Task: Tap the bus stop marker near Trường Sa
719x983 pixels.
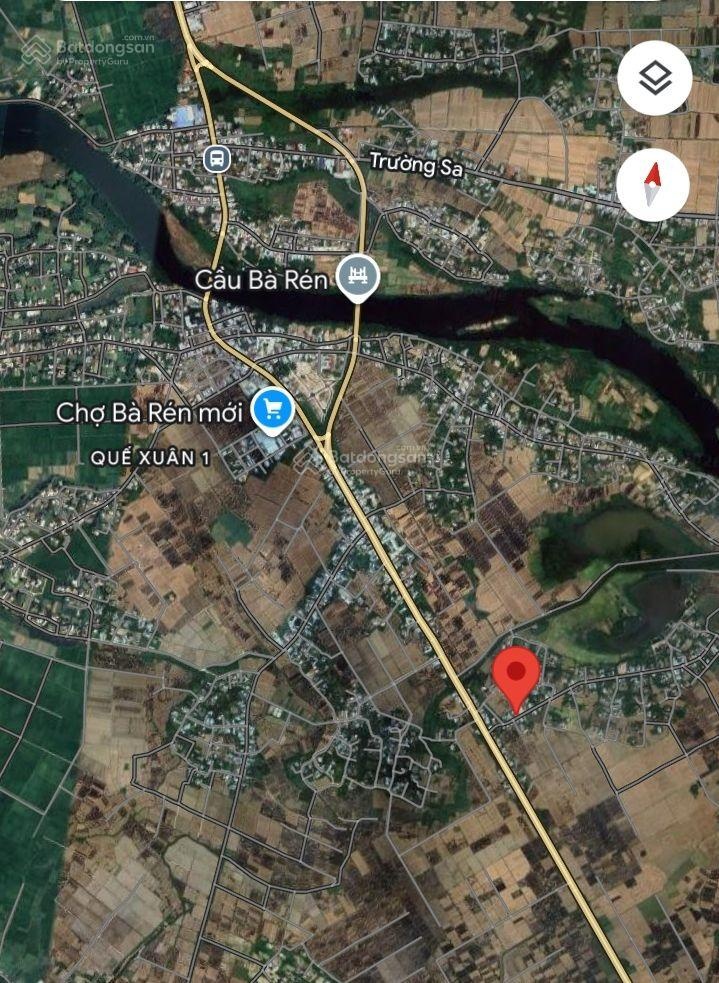Action: click(216, 158)
